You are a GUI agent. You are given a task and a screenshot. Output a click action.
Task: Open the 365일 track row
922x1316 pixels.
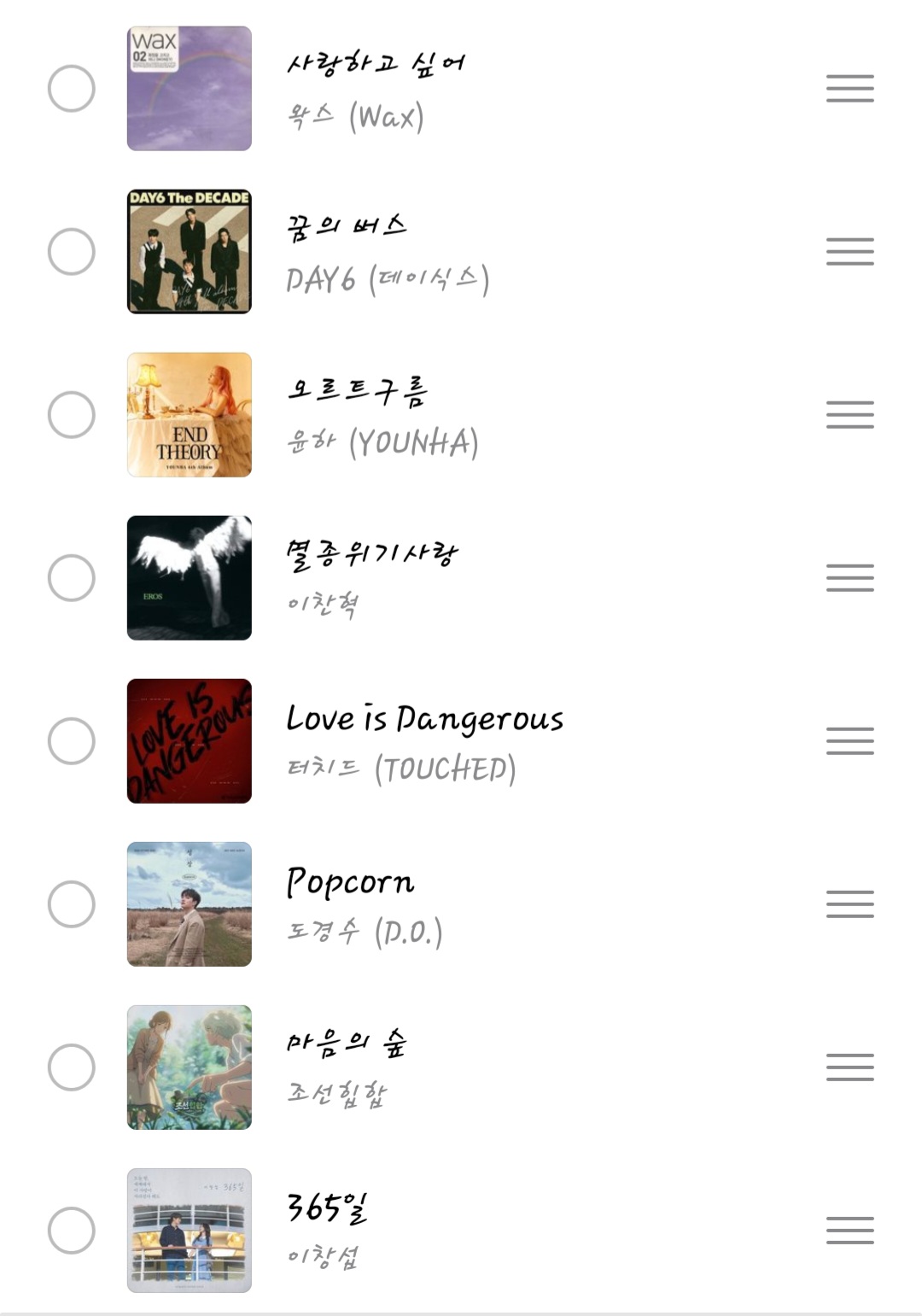pos(461,1231)
